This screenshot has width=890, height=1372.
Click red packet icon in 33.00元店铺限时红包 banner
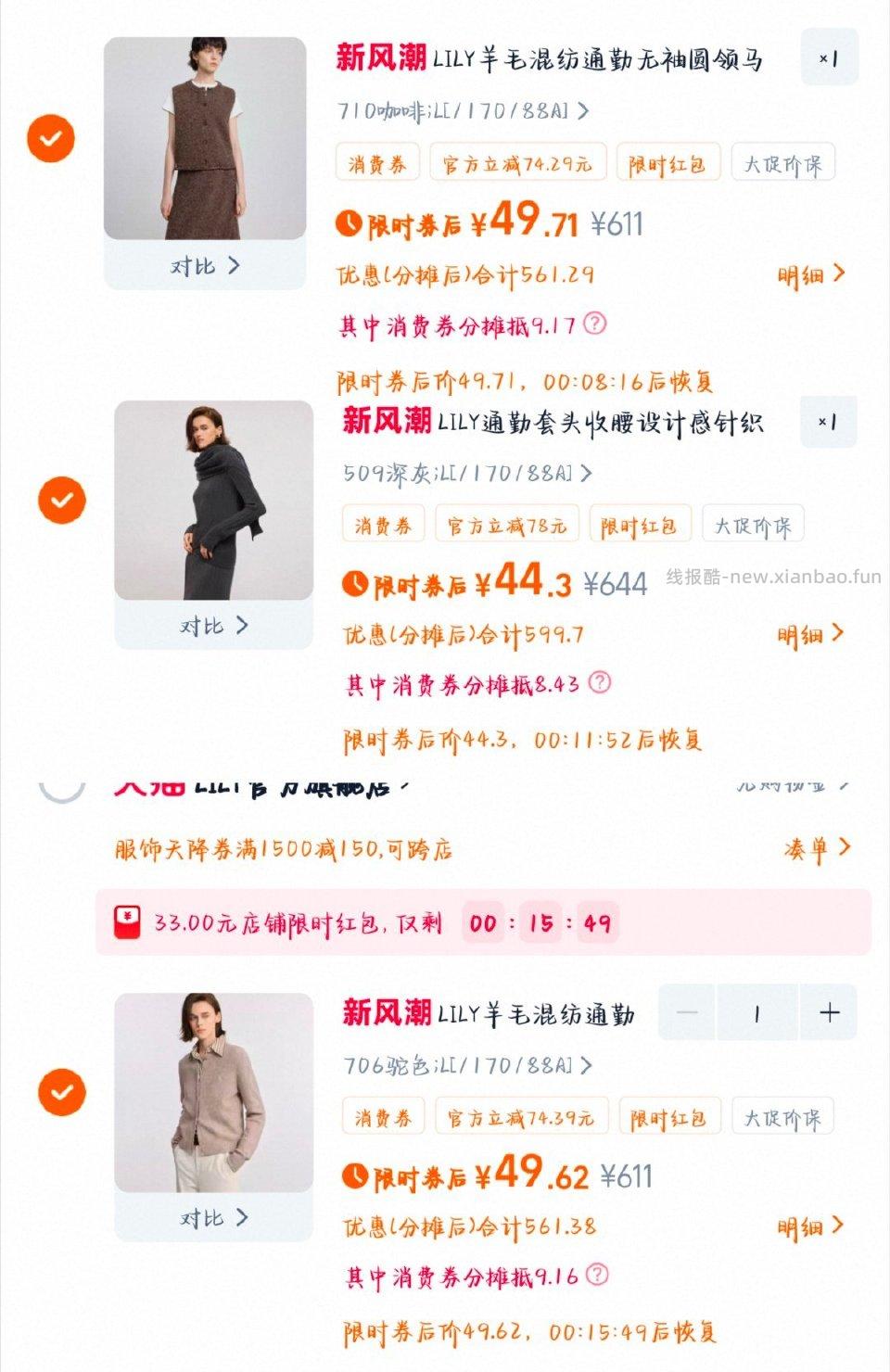[x=125, y=922]
